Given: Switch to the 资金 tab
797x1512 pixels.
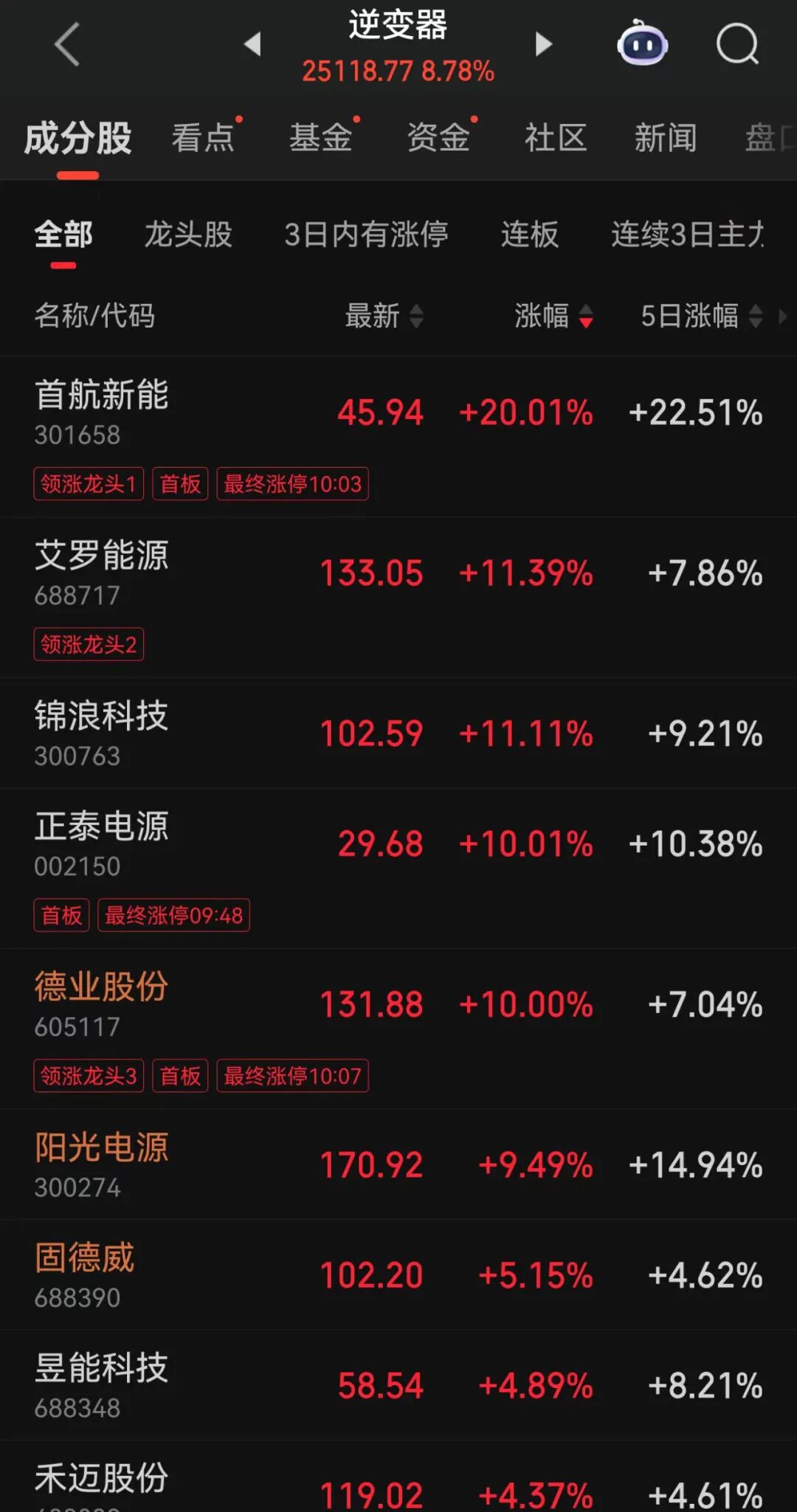Looking at the screenshot, I should (438, 138).
